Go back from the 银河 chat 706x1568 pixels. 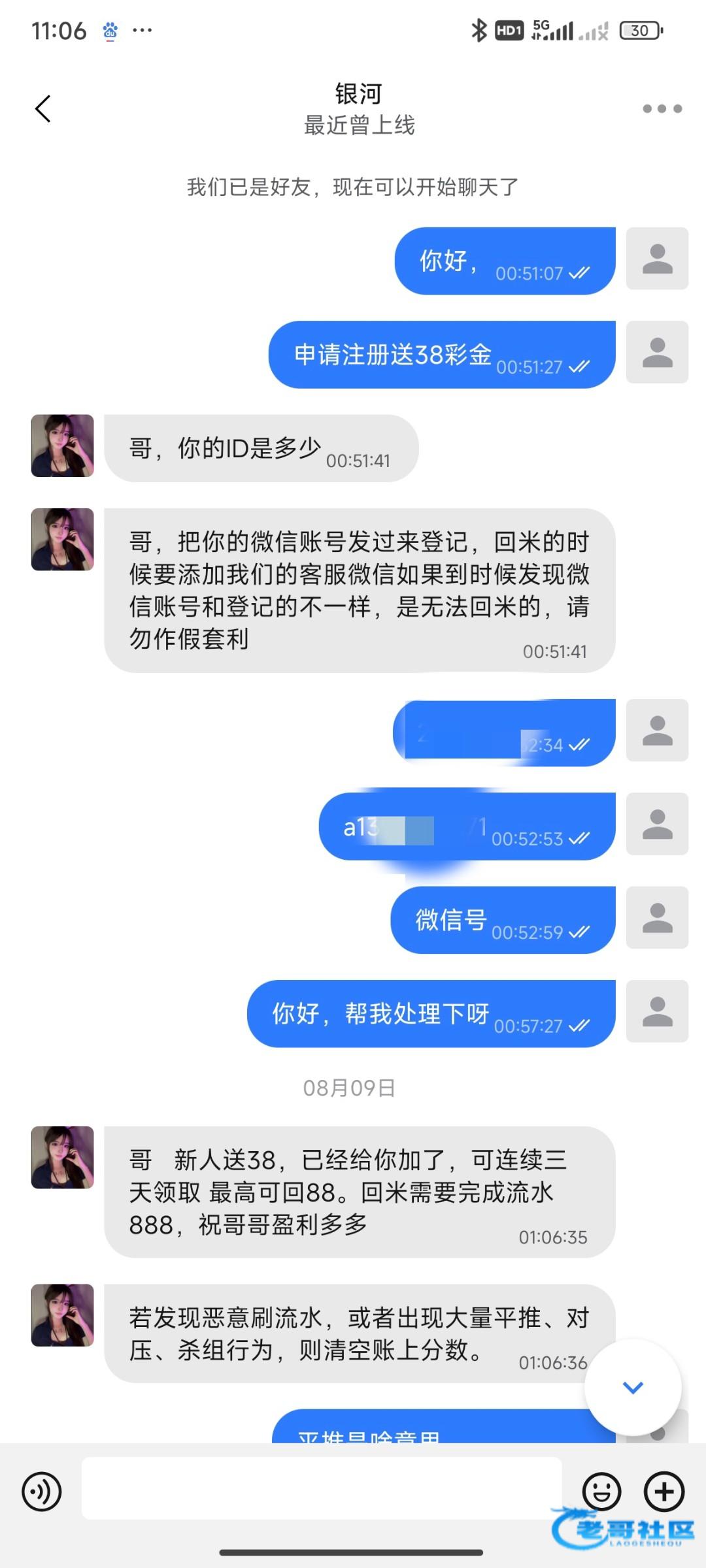(43, 108)
